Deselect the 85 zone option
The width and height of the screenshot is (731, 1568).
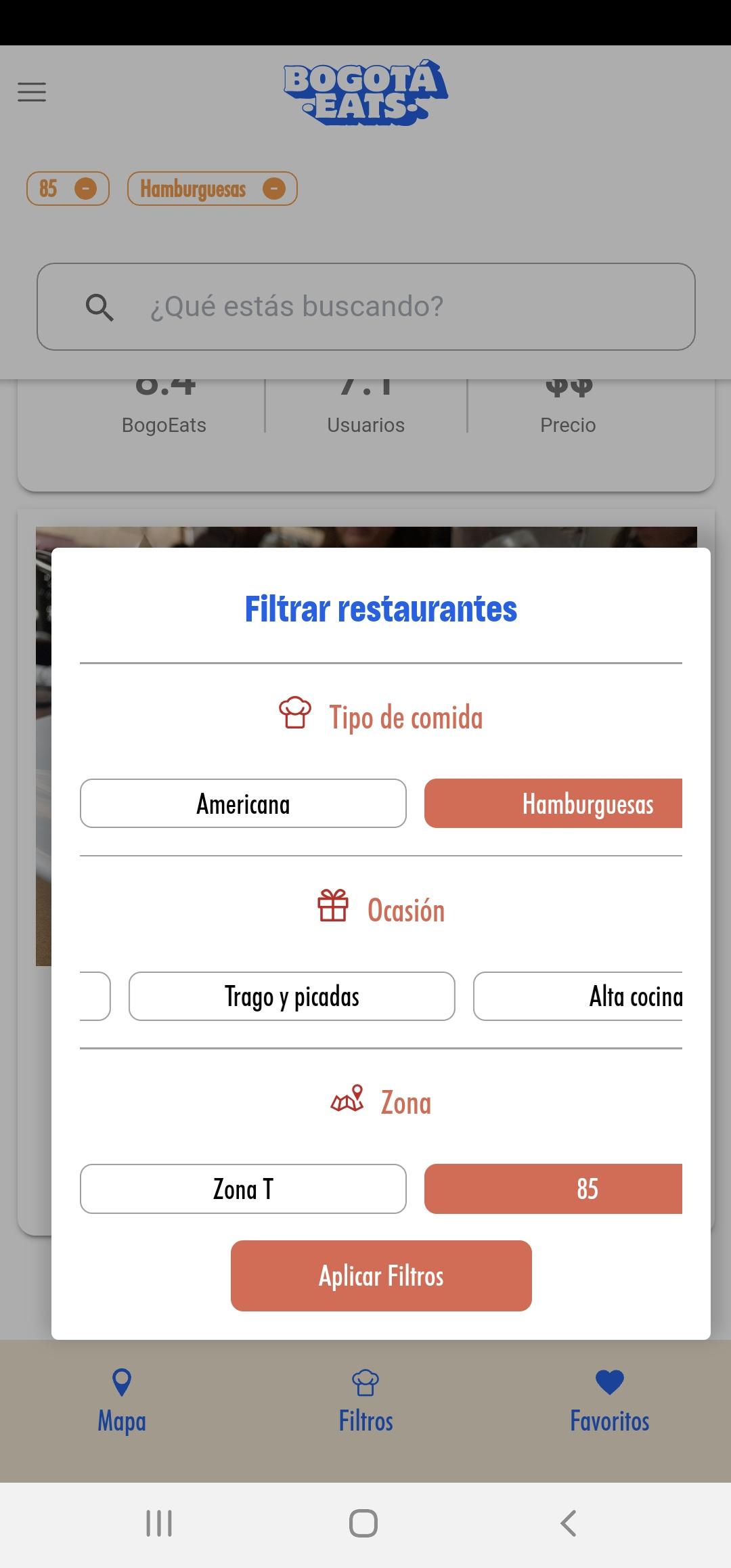(x=553, y=1189)
